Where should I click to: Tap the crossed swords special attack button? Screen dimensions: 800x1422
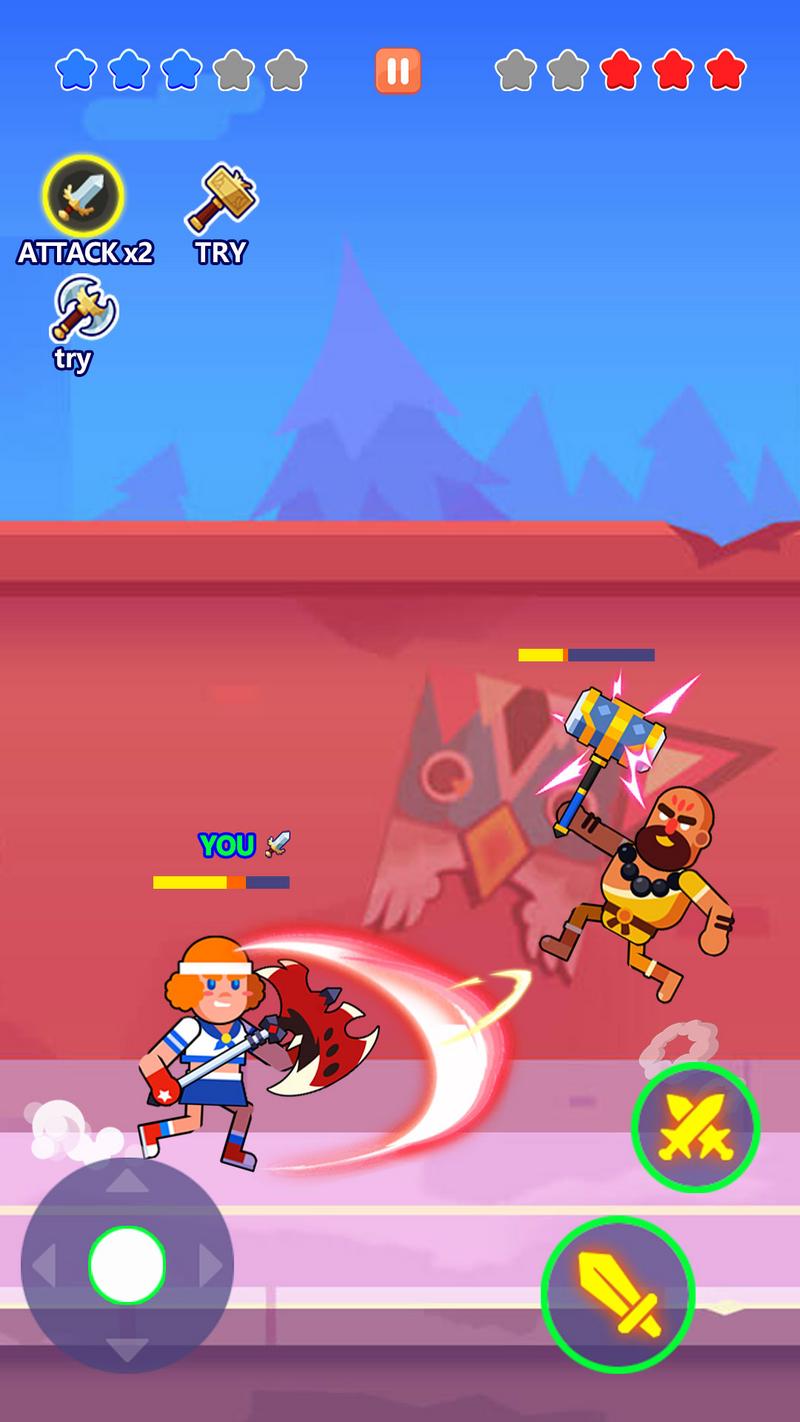[695, 1127]
